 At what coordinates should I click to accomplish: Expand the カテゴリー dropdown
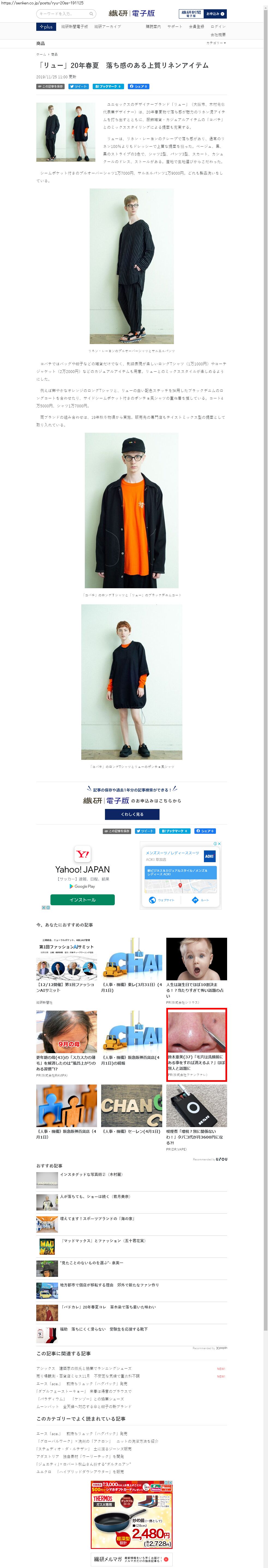pyautogui.click(x=216, y=43)
